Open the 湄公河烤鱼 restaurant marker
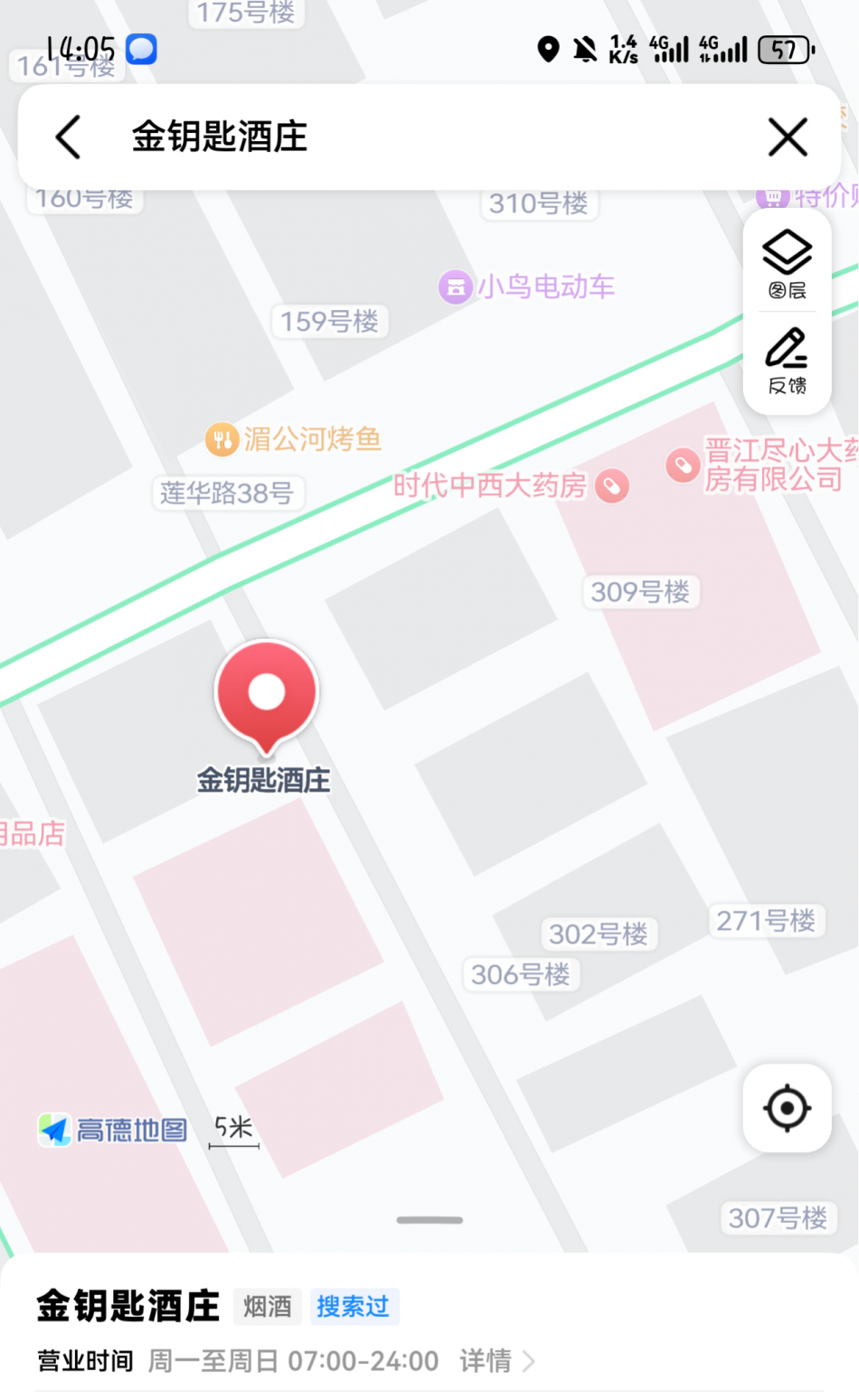This screenshot has height=1400, width=859. click(222, 440)
